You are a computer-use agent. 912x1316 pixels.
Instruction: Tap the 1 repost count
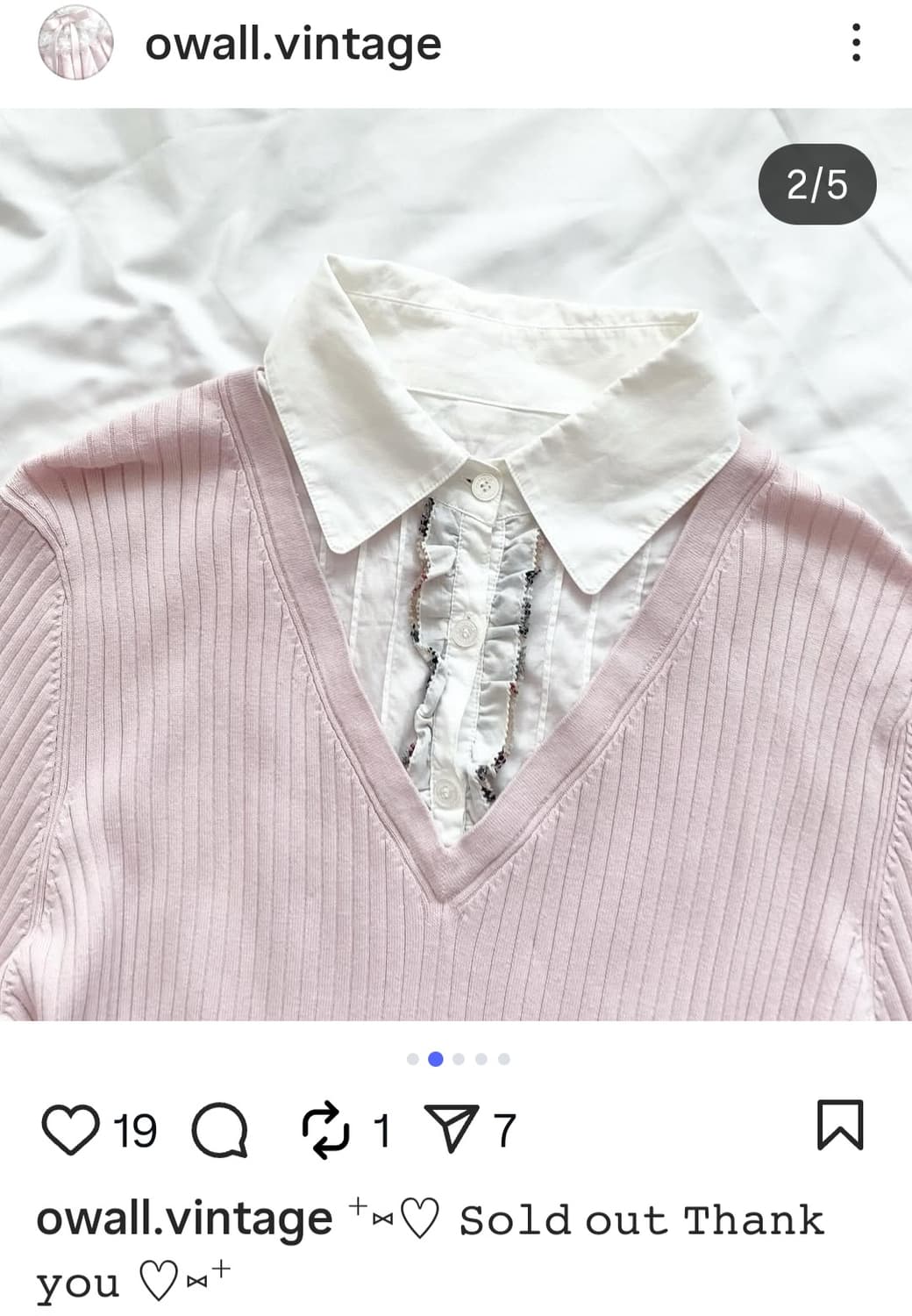point(381,1131)
